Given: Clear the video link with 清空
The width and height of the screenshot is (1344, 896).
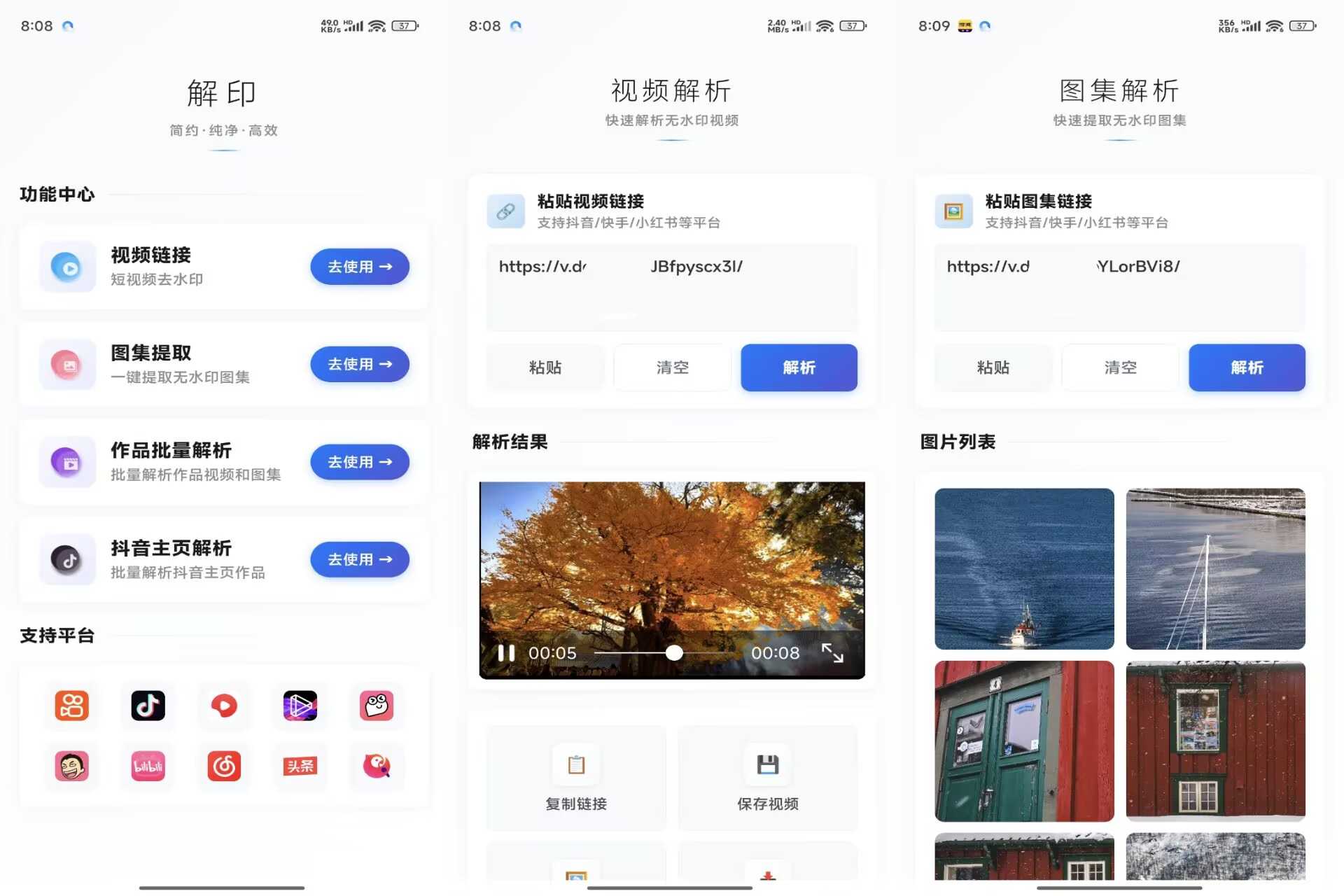Looking at the screenshot, I should [672, 367].
